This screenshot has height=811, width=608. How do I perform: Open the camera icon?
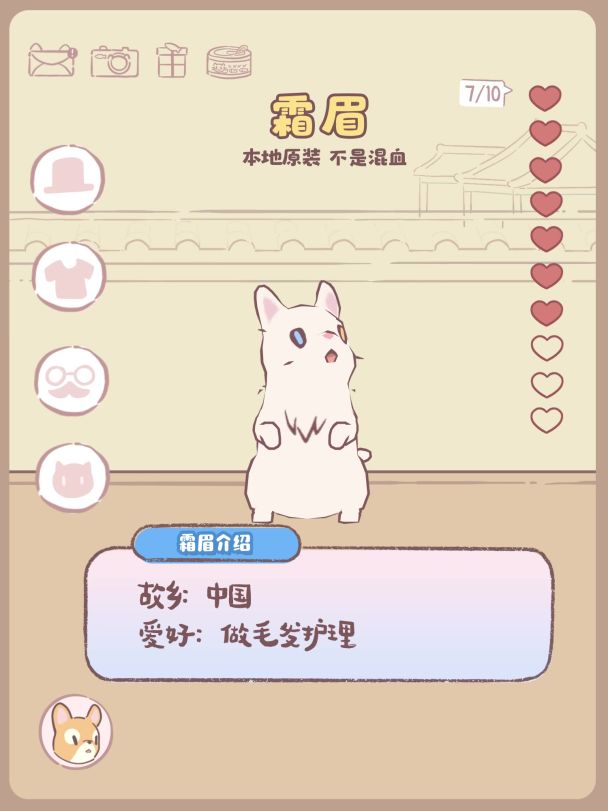click(114, 62)
